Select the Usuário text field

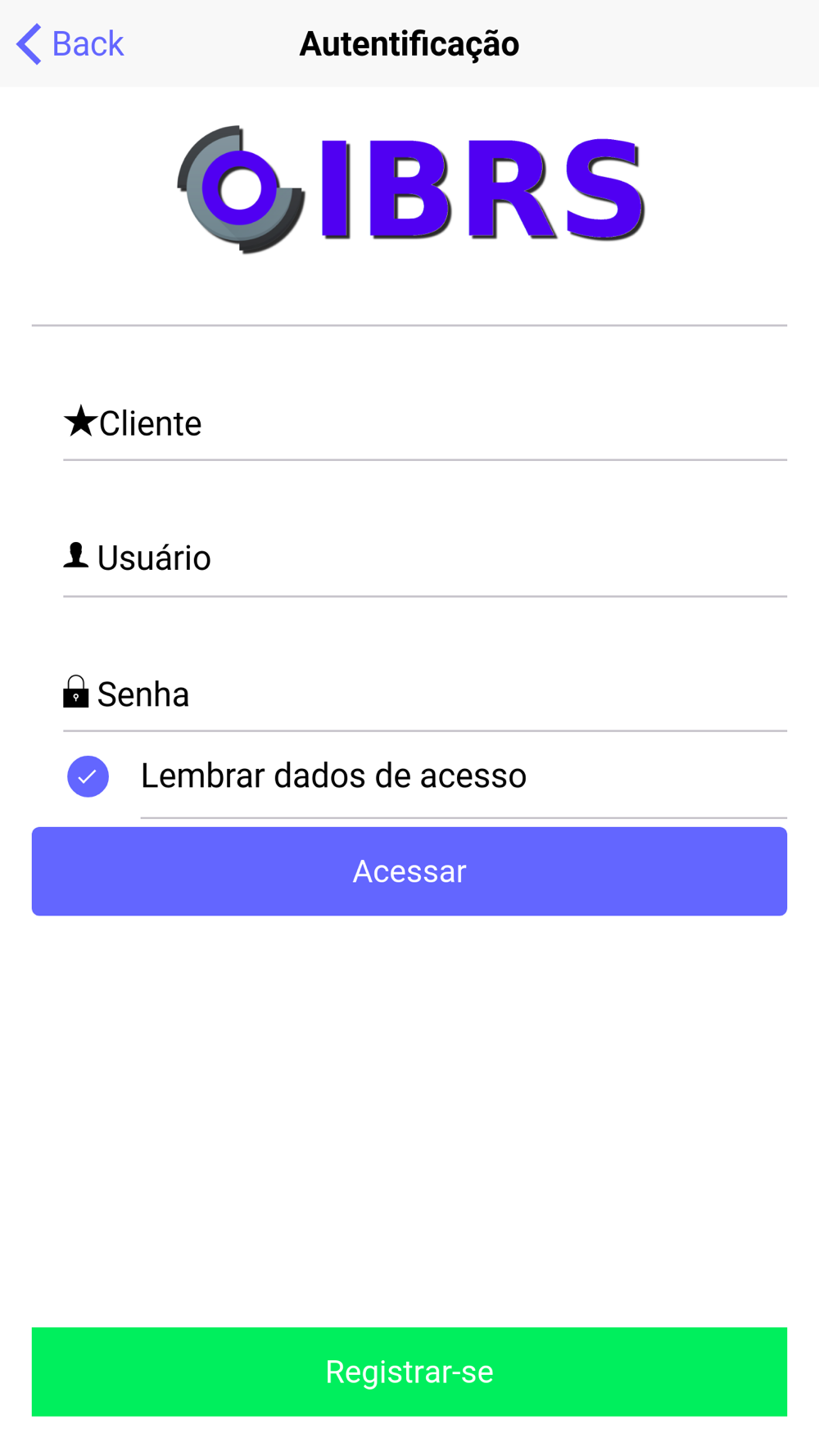[425, 558]
